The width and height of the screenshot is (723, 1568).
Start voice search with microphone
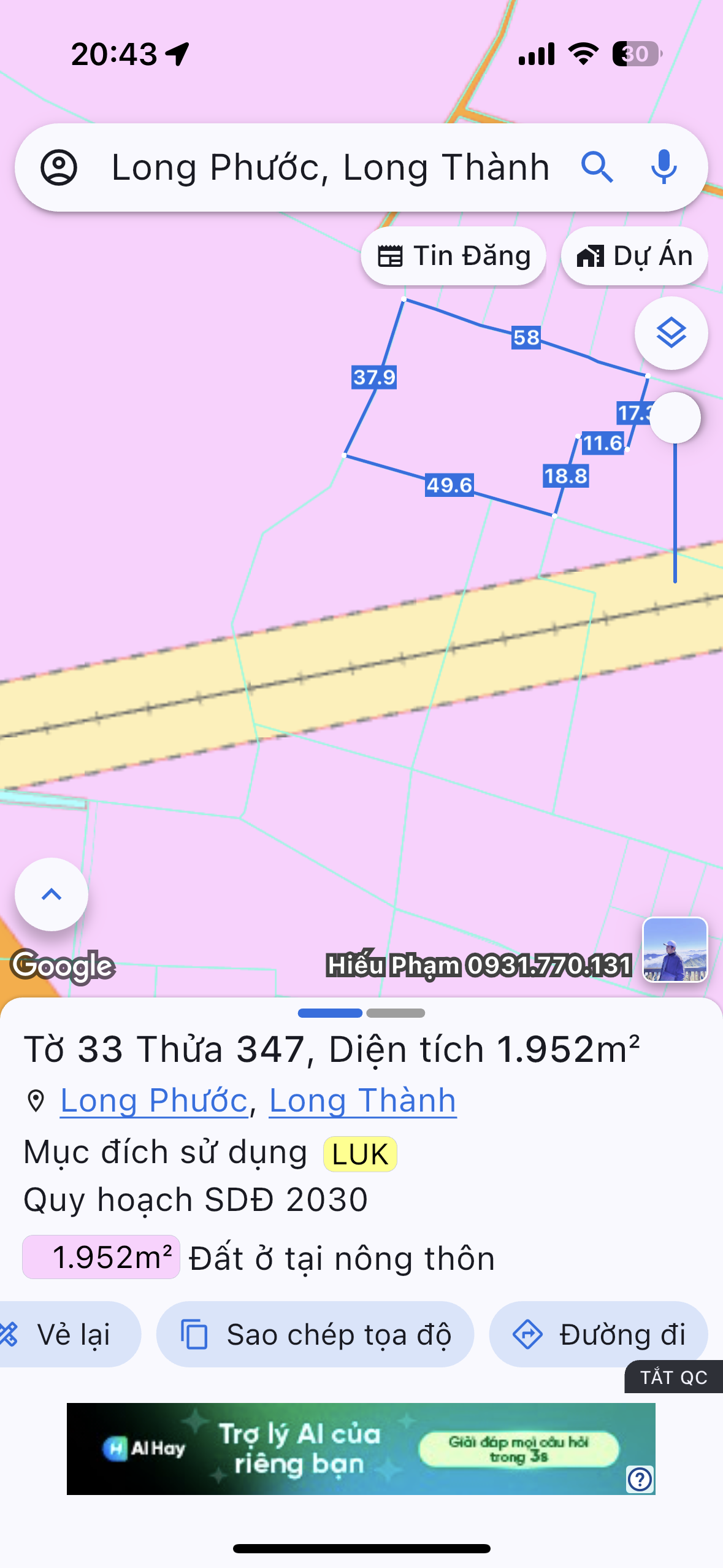point(664,167)
